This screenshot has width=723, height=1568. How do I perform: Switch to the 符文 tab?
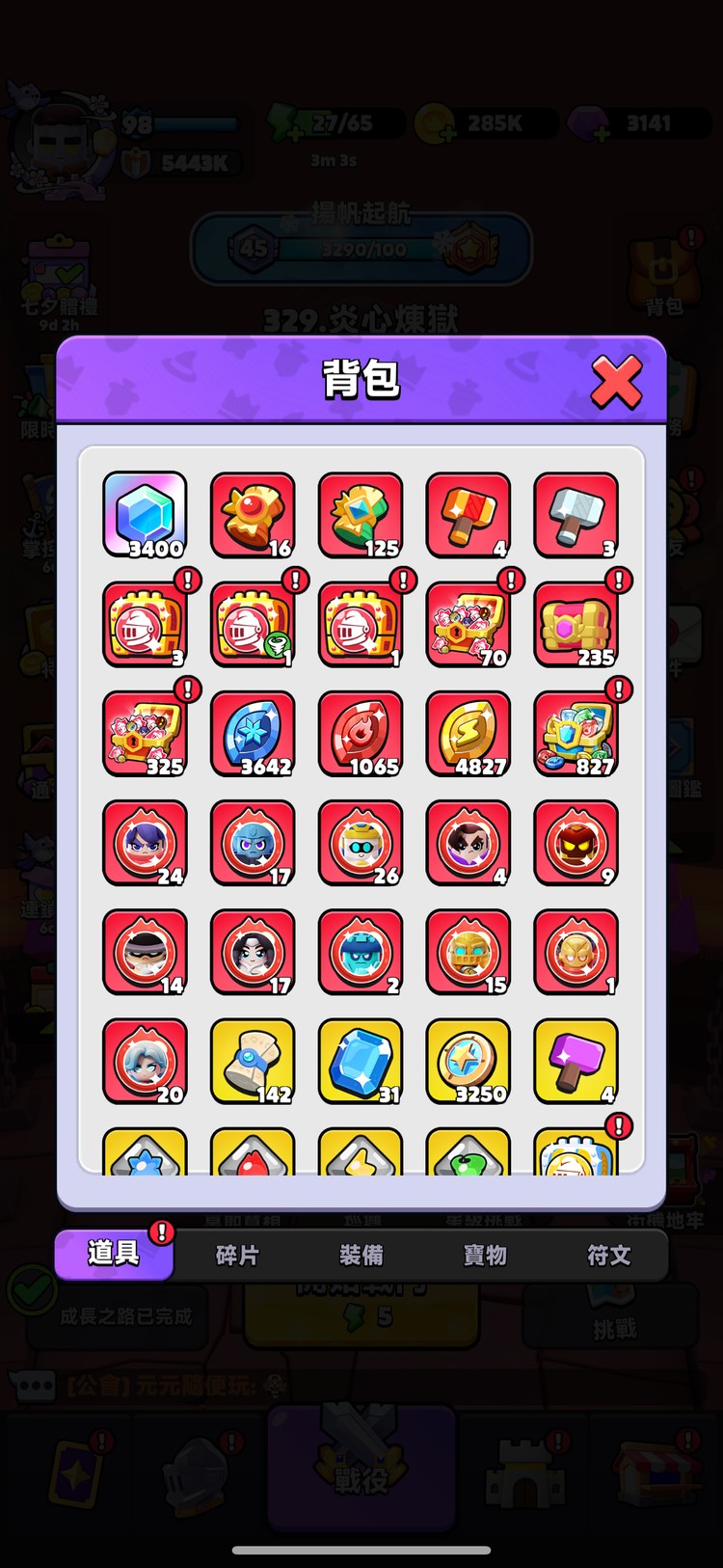(608, 1255)
